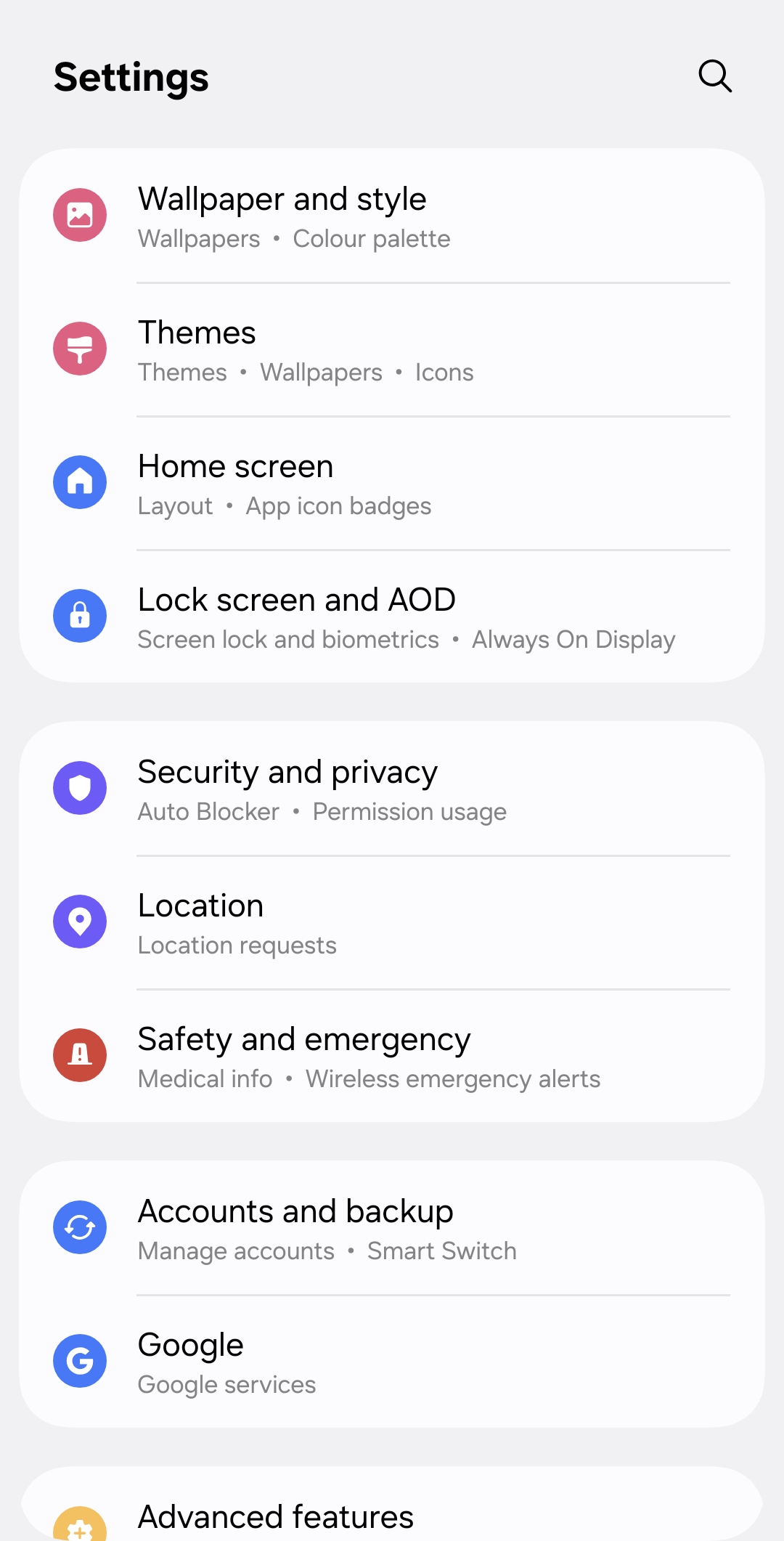Open Google services settings

[x=392, y=1362]
